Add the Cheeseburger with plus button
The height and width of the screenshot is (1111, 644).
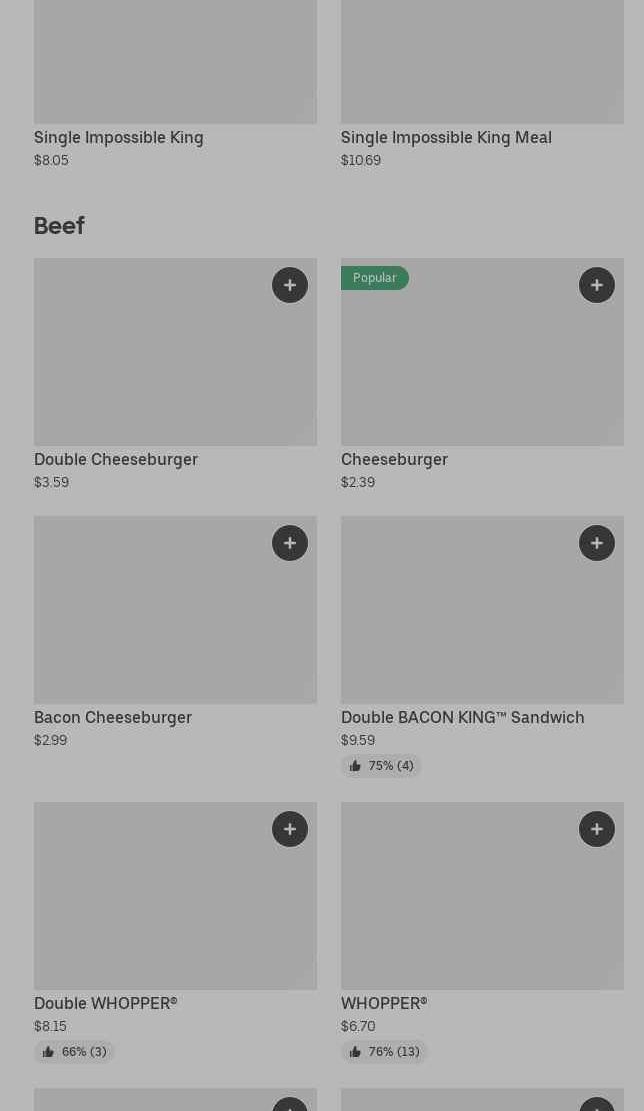click(597, 285)
